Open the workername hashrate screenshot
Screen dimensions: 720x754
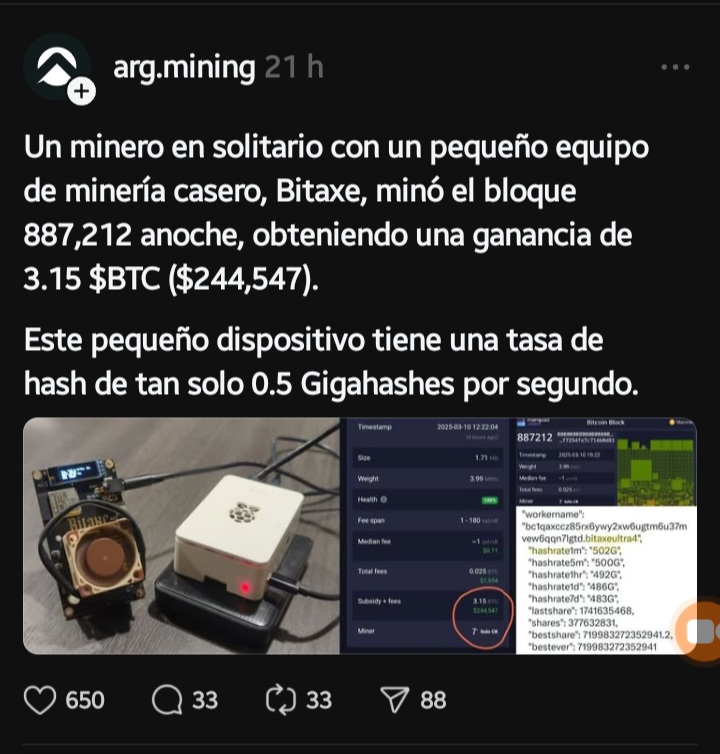(x=605, y=536)
